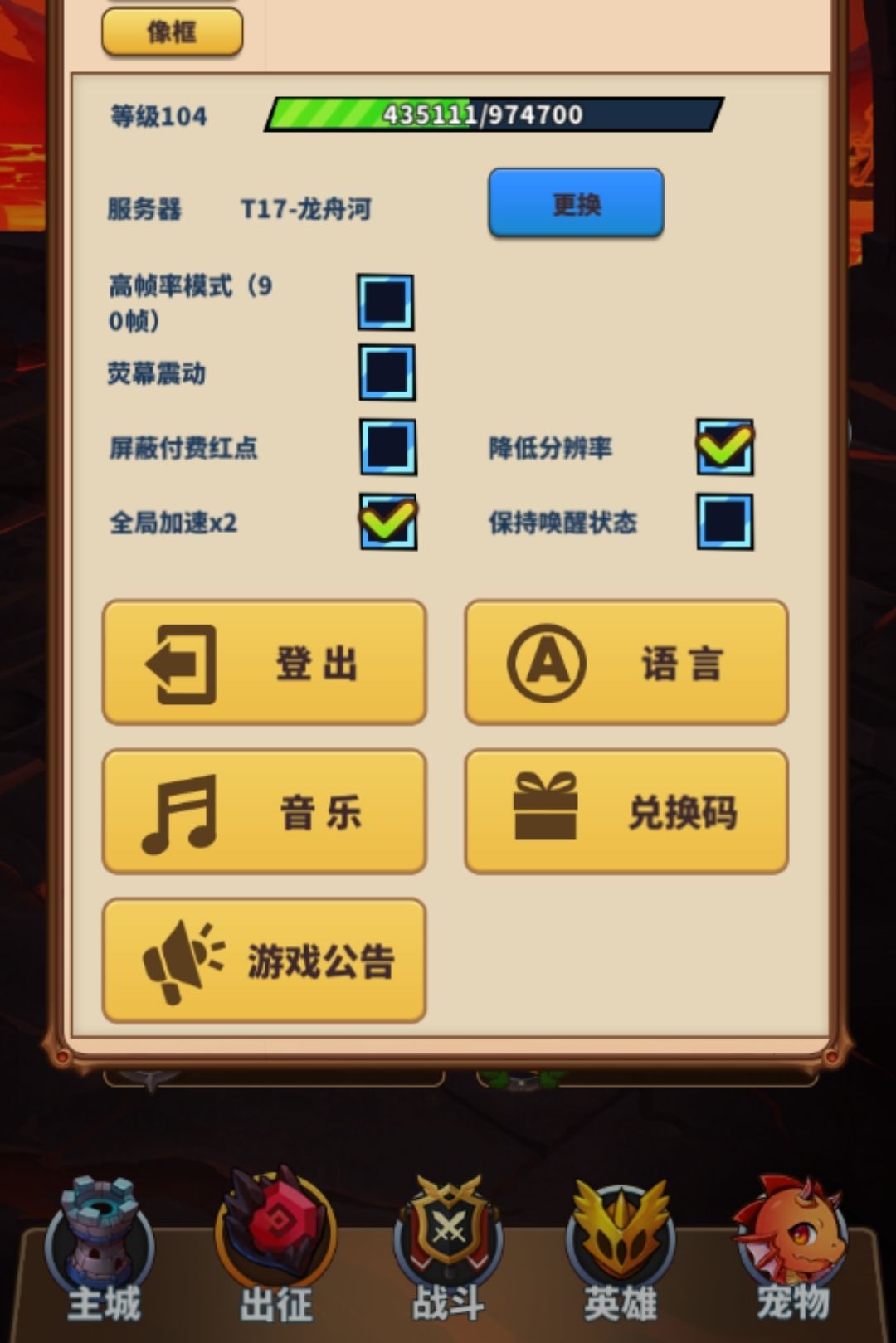This screenshot has height=1343, width=896.
Task: Turn on 荧幕震动 screen vibration
Action: pyautogui.click(x=387, y=372)
